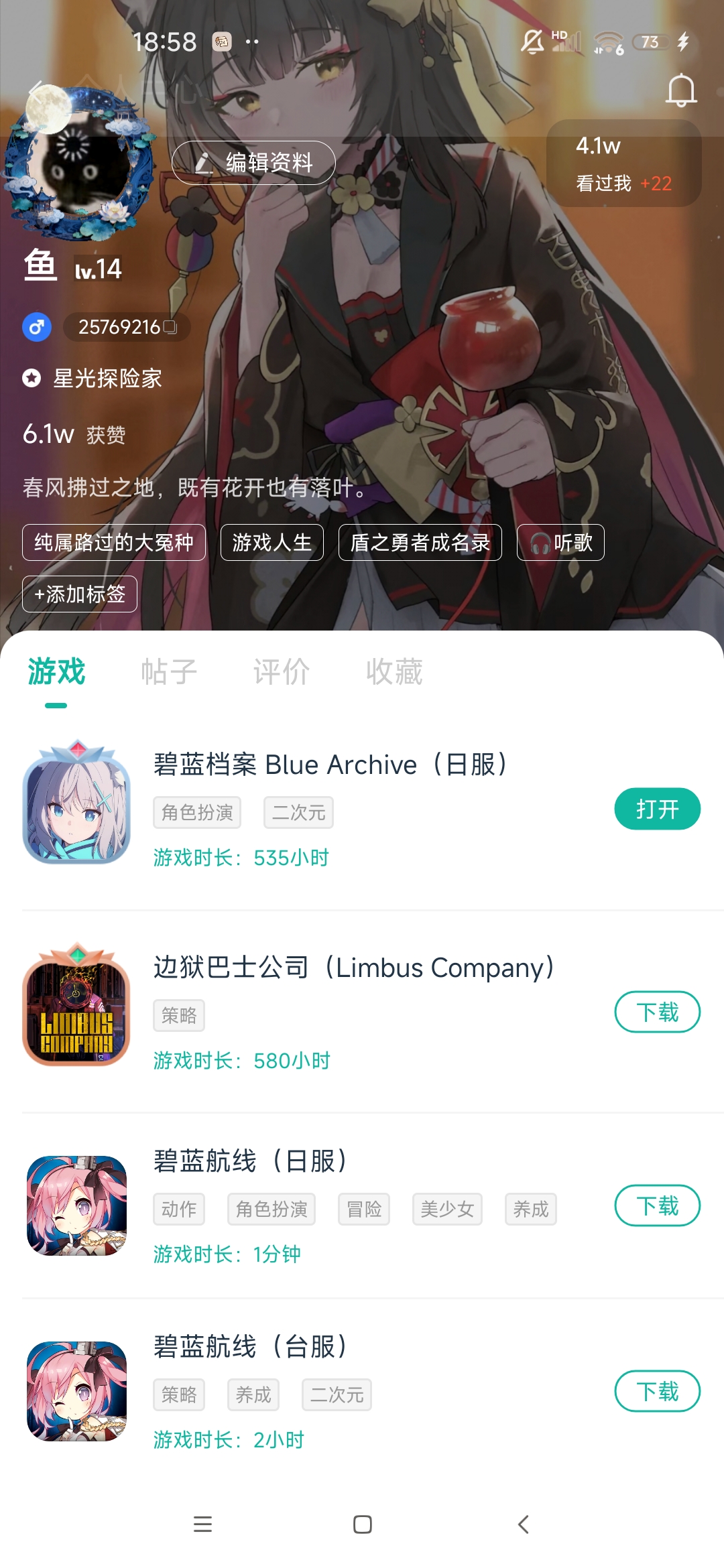This screenshot has height=1568, width=724.
Task: Switch to the 评价 tab
Action: 282,671
